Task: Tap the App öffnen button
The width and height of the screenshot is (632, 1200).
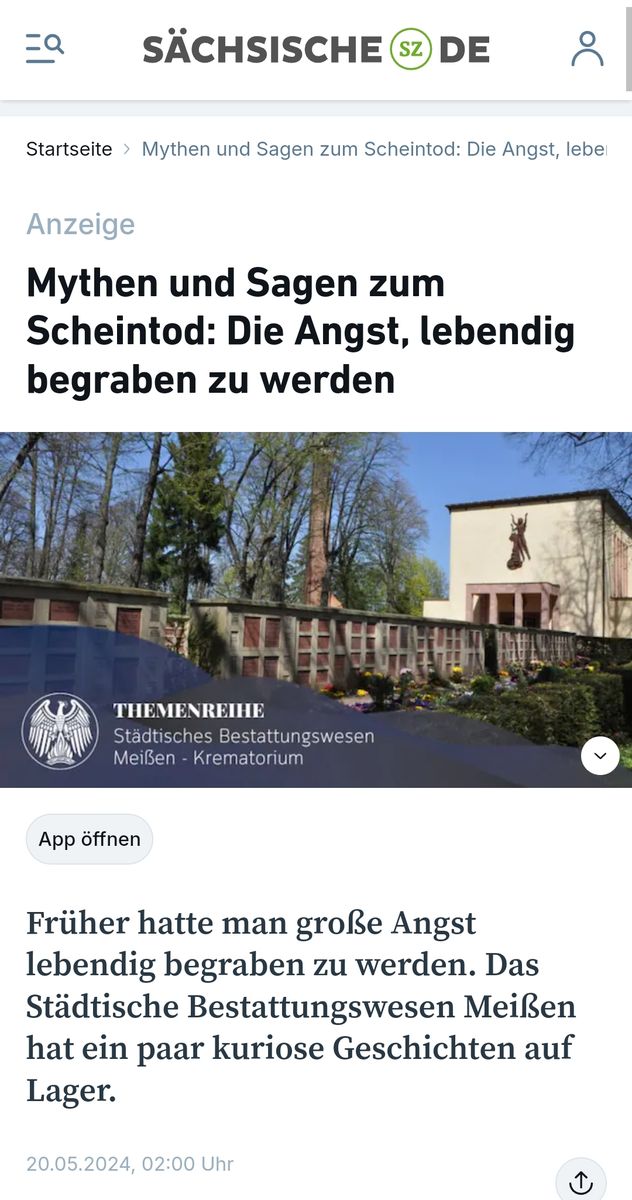Action: coord(89,839)
